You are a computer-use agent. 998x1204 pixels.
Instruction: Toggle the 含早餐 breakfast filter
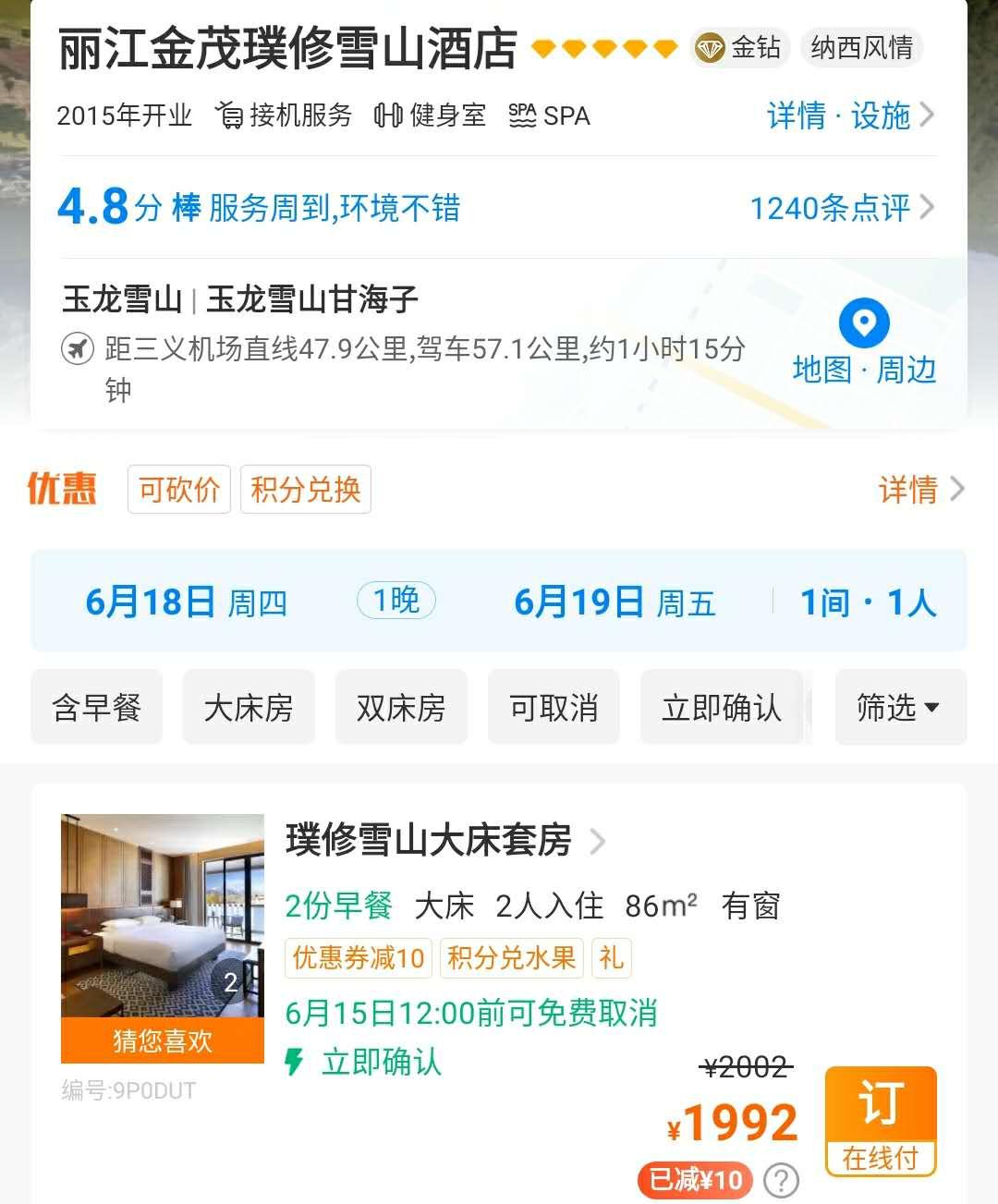[x=96, y=707]
